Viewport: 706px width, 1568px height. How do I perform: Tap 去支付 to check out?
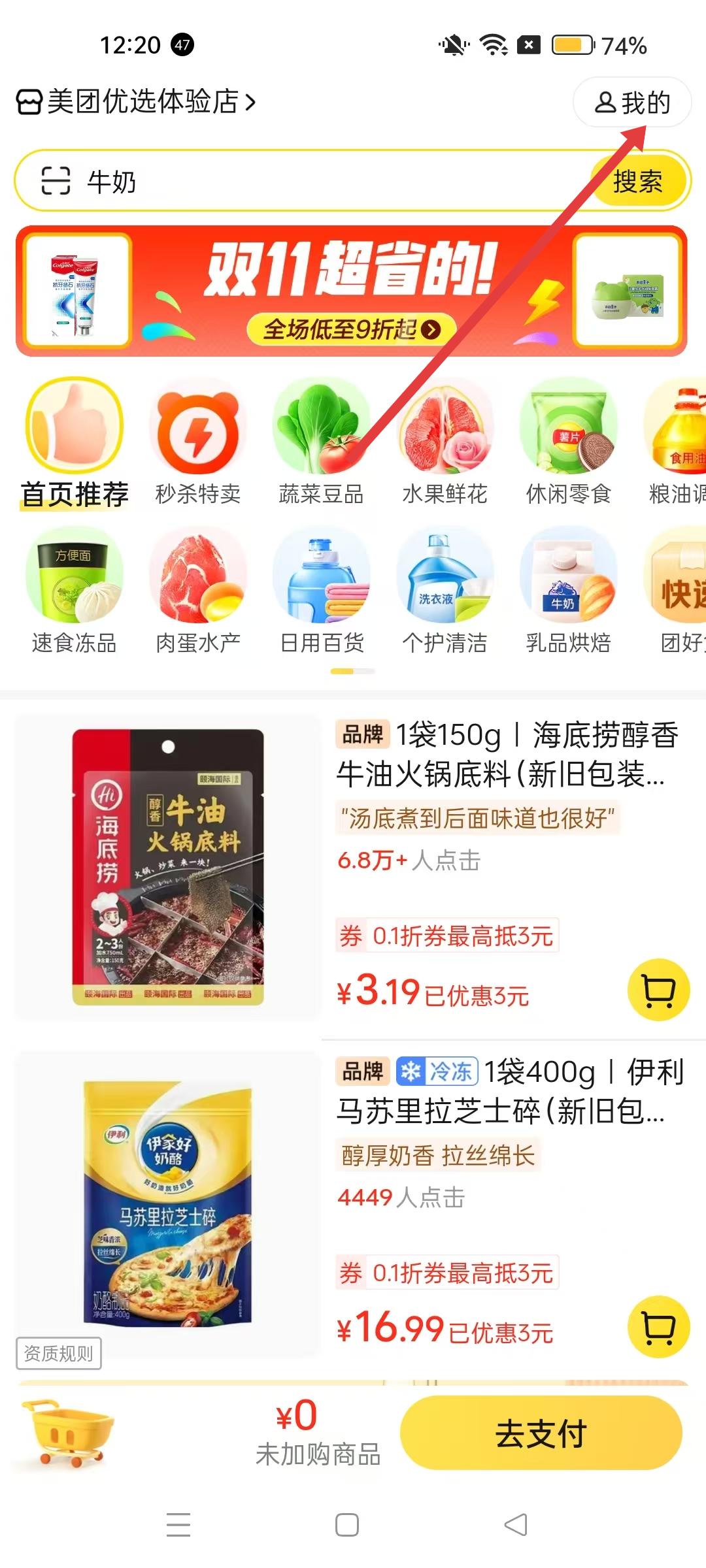[x=541, y=1434]
